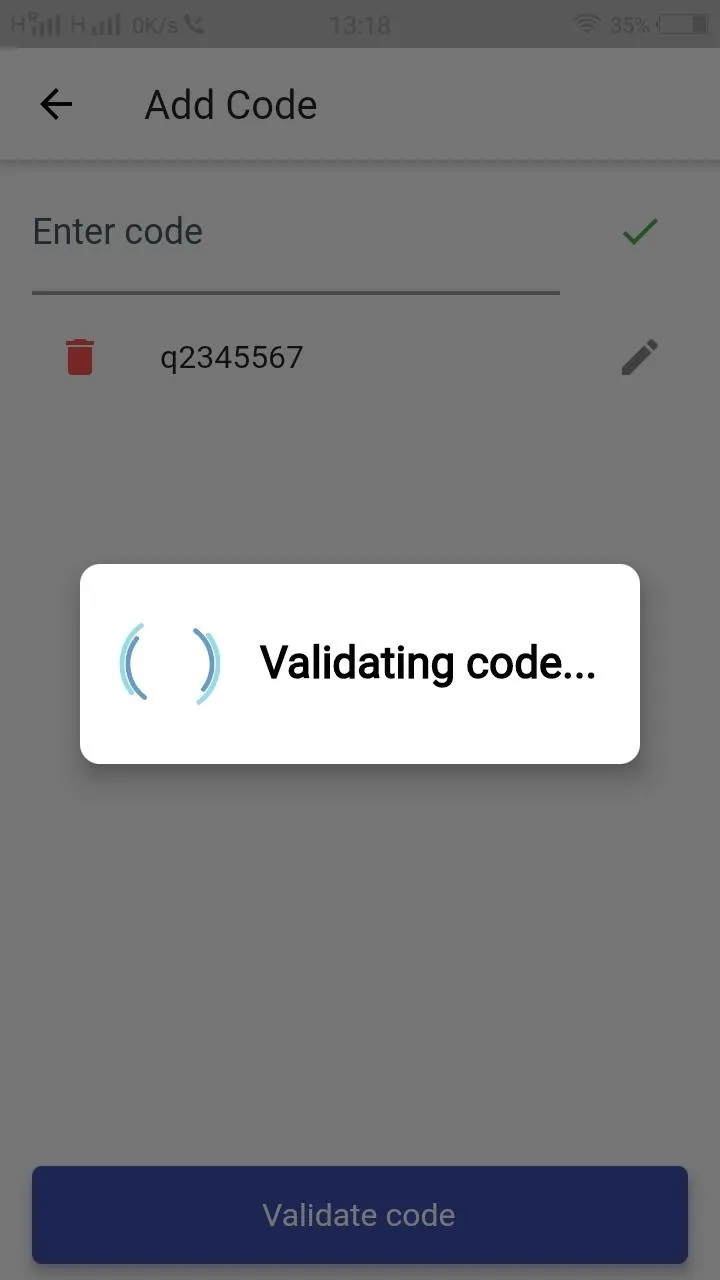Tap the spinning loading indicator
Image resolution: width=720 pixels, height=1280 pixels.
click(170, 662)
